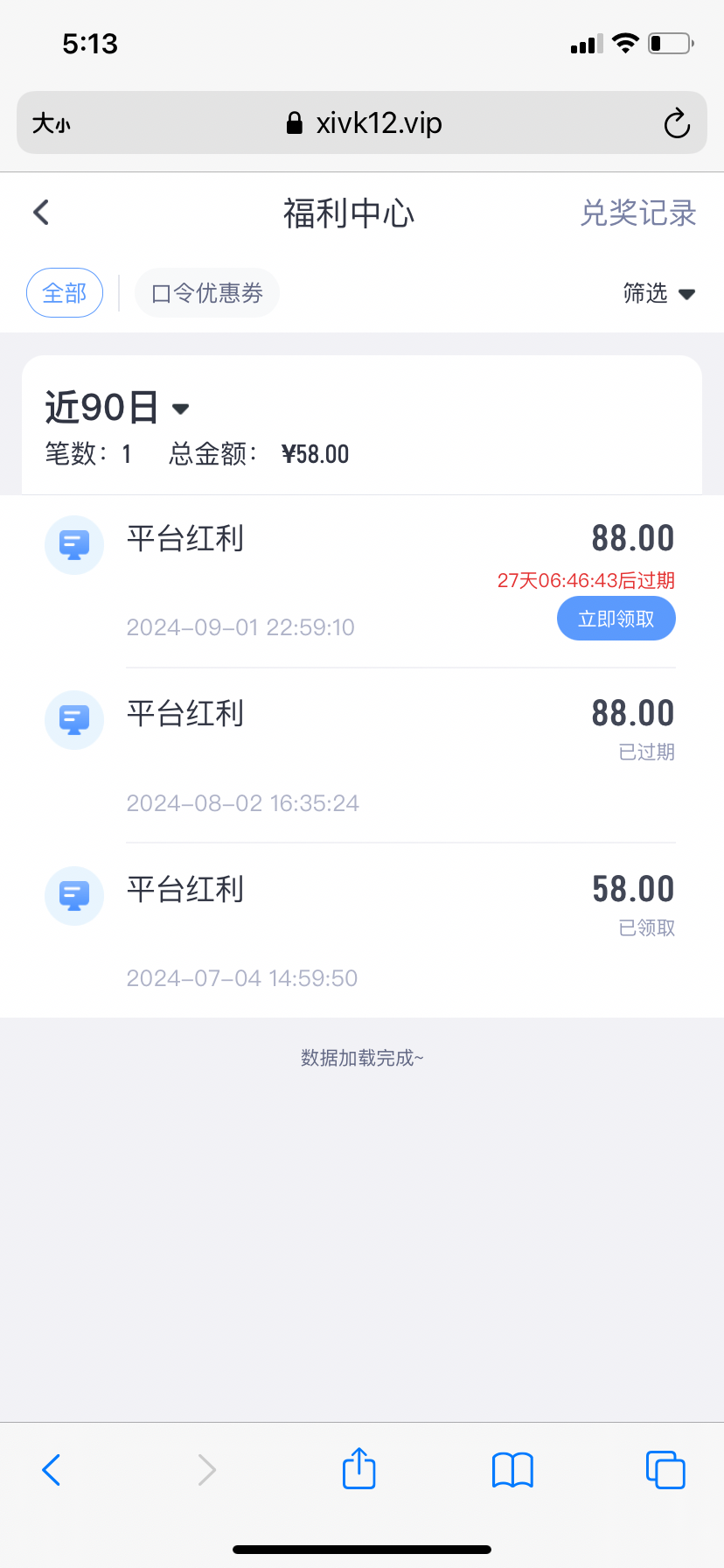Go back from 福利中心 page
This screenshot has height=1568, width=724.
(41, 213)
